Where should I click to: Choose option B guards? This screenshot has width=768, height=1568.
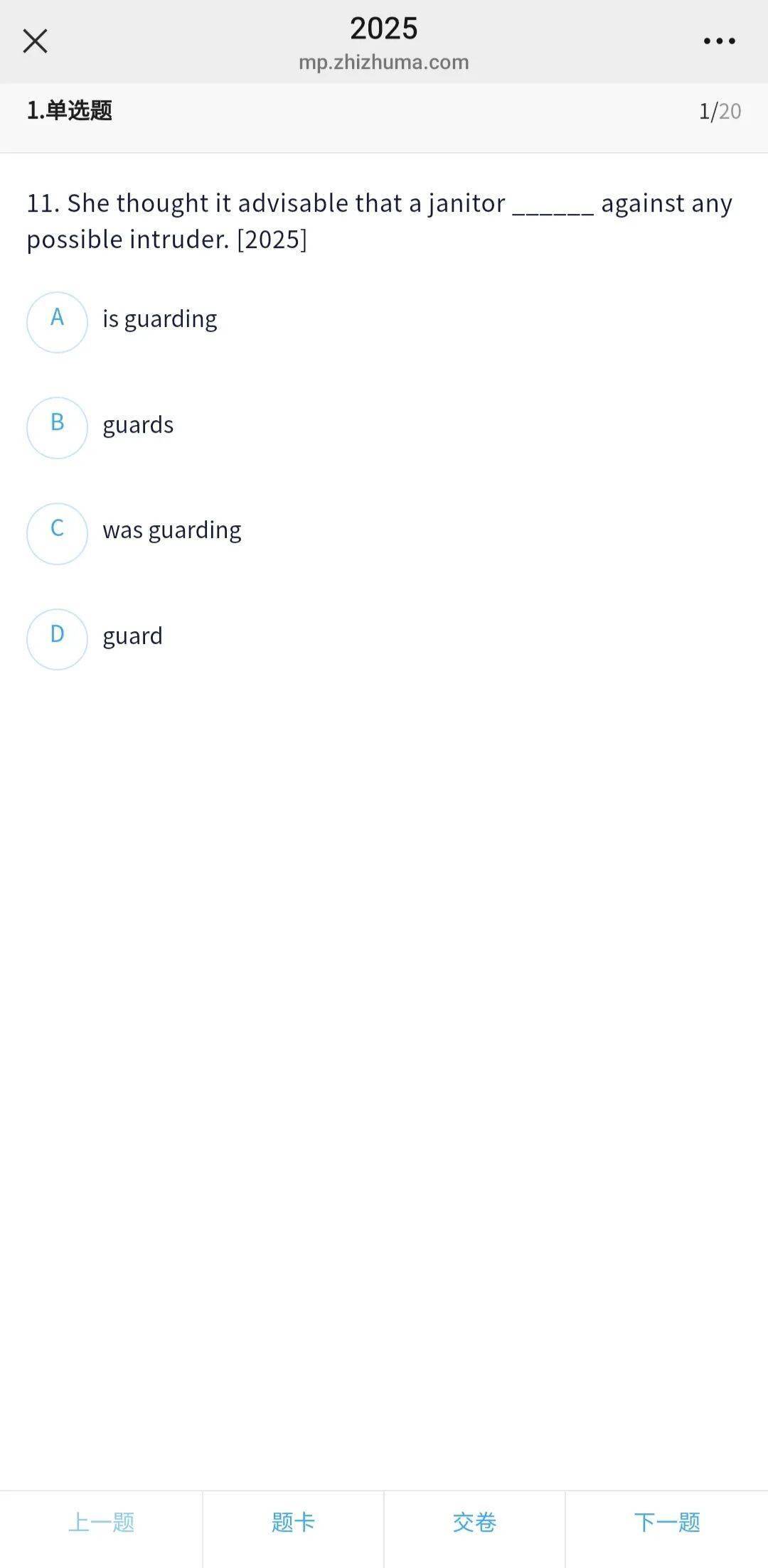[x=57, y=427]
